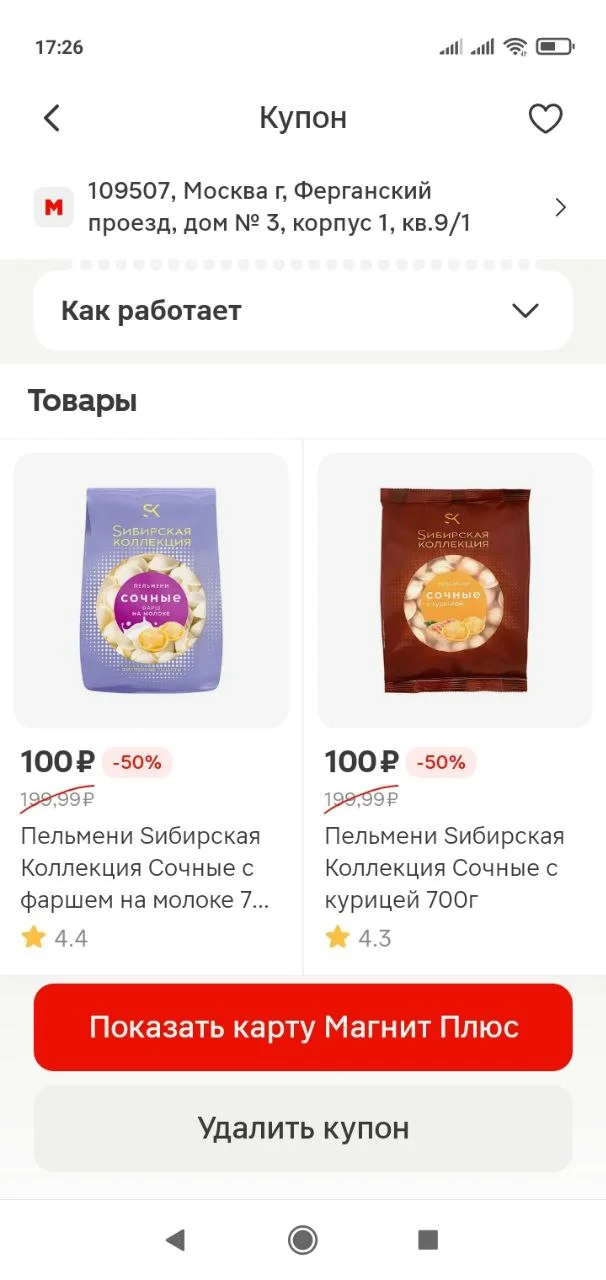Add this coupon to favorites with the heart

[546, 118]
